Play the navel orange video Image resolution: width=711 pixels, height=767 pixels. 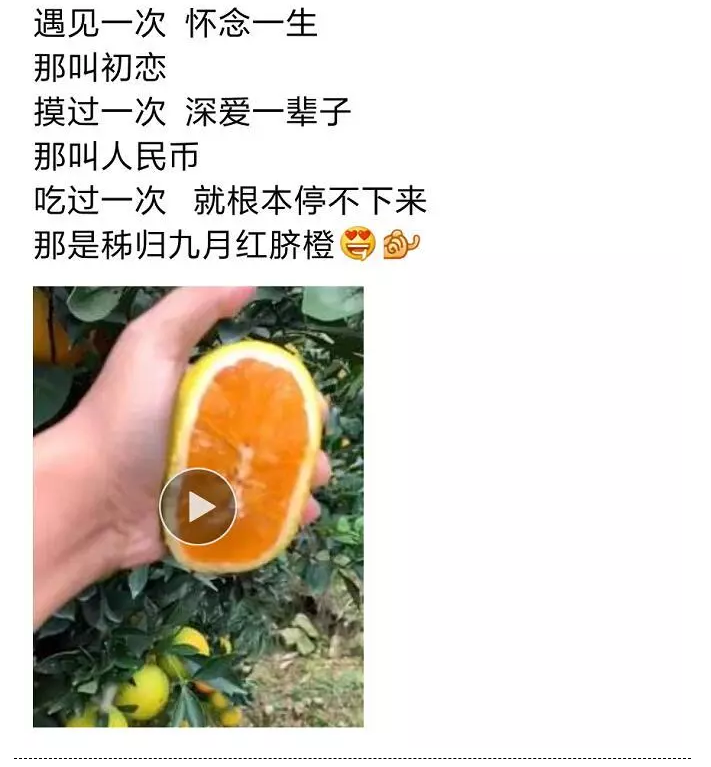(x=198, y=507)
